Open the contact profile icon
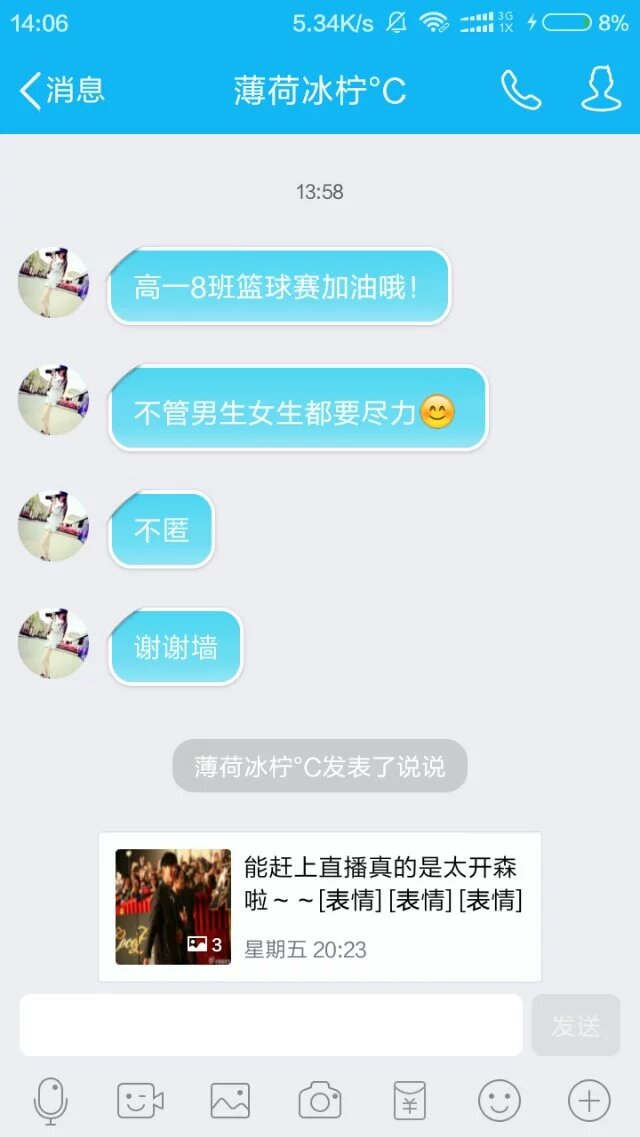 click(x=601, y=90)
